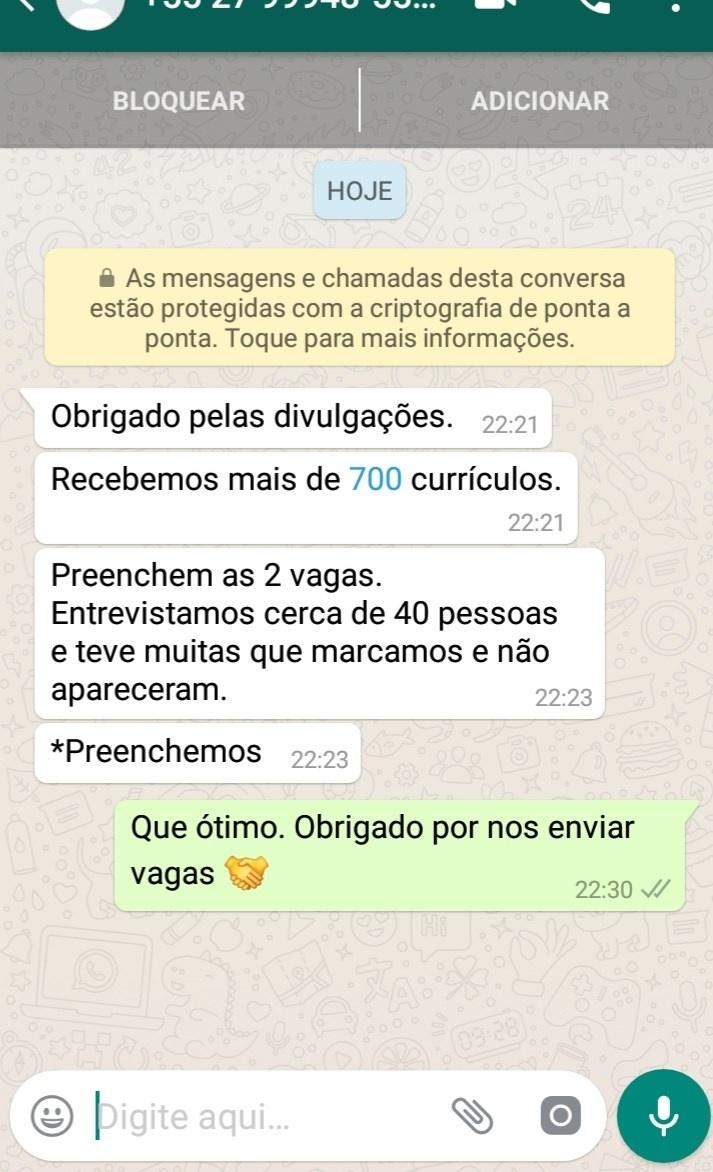Tap the microphone voice message button
Viewport: 713px width, 1172px height.
tap(664, 1115)
